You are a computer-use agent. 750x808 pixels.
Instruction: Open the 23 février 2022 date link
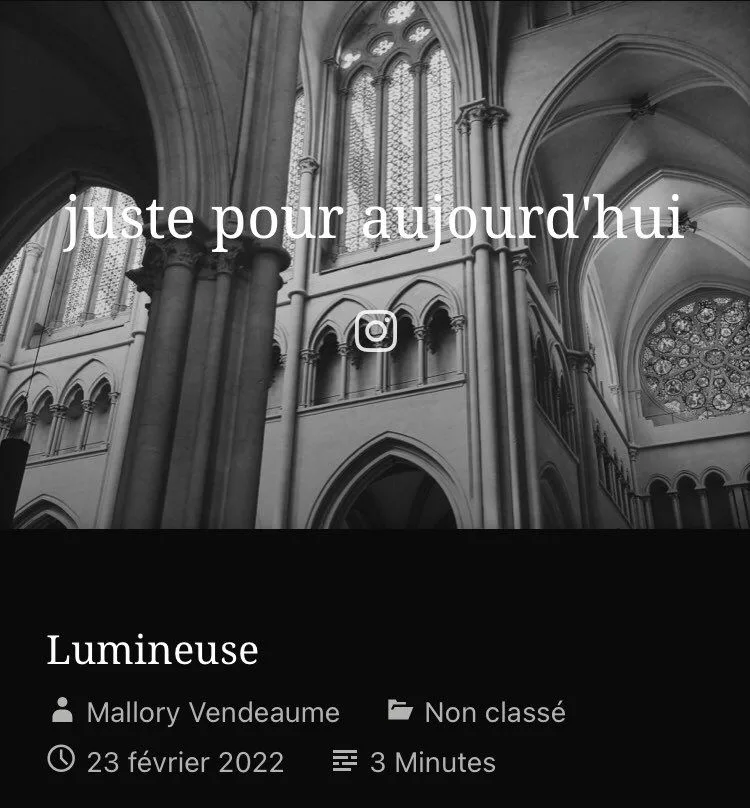tap(185, 762)
